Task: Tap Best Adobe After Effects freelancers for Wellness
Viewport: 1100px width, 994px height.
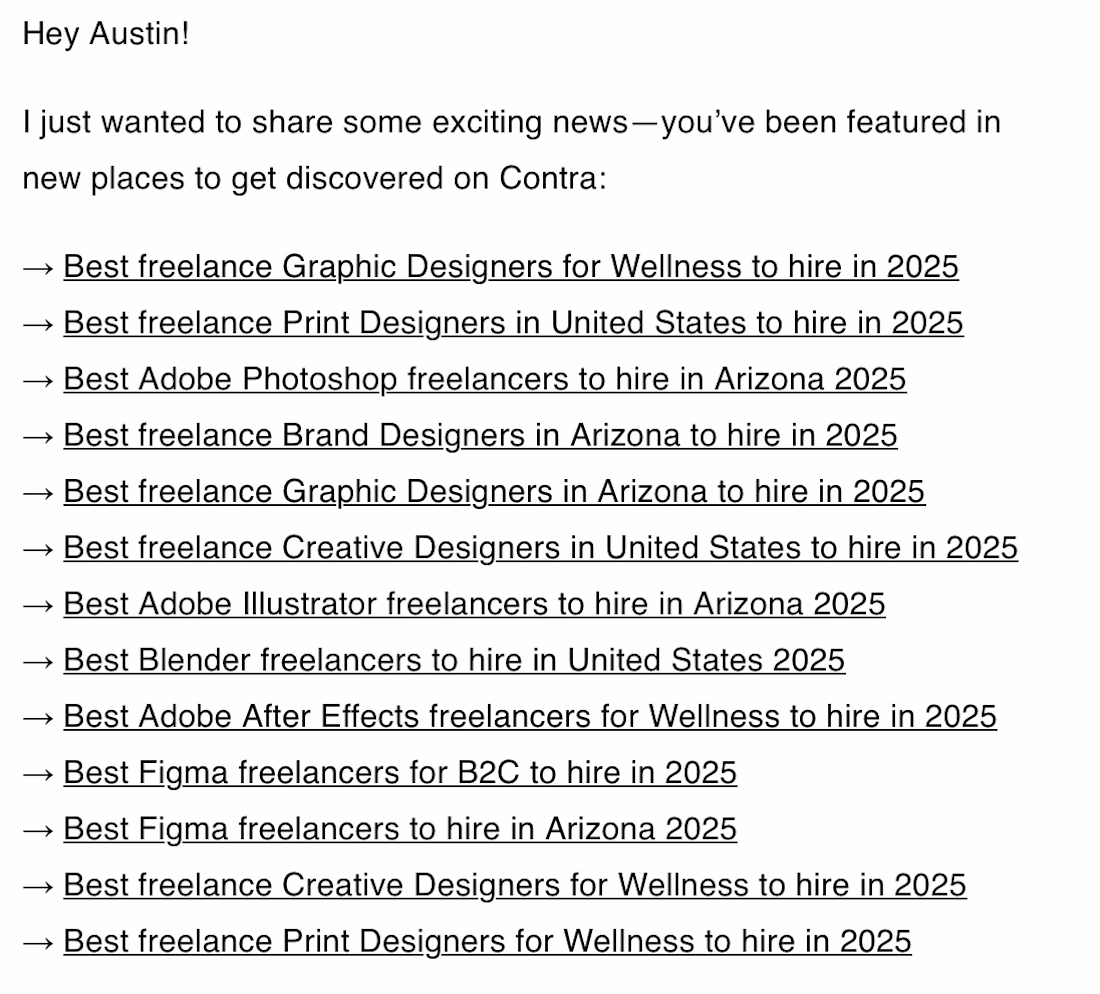Action: coord(530,716)
